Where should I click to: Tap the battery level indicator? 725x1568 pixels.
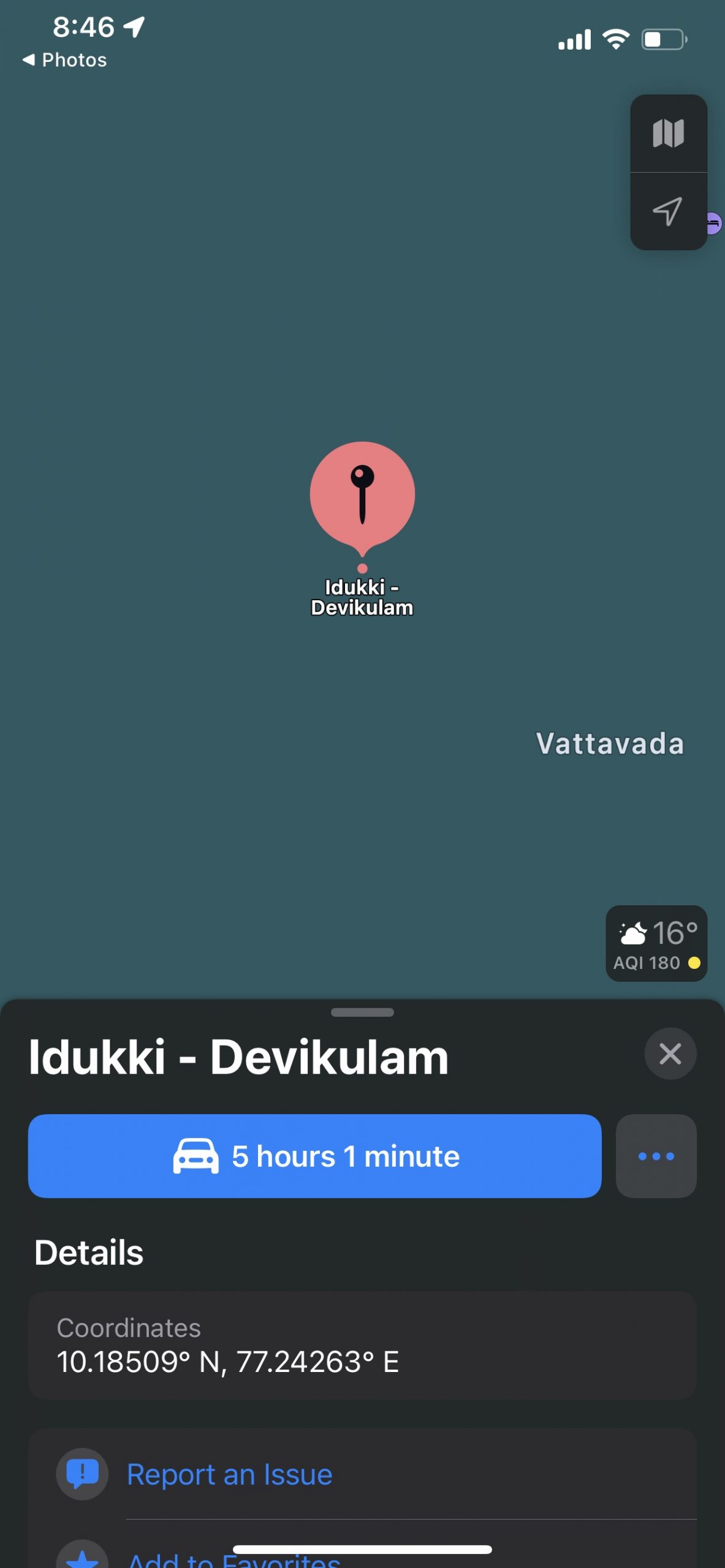pos(664,38)
